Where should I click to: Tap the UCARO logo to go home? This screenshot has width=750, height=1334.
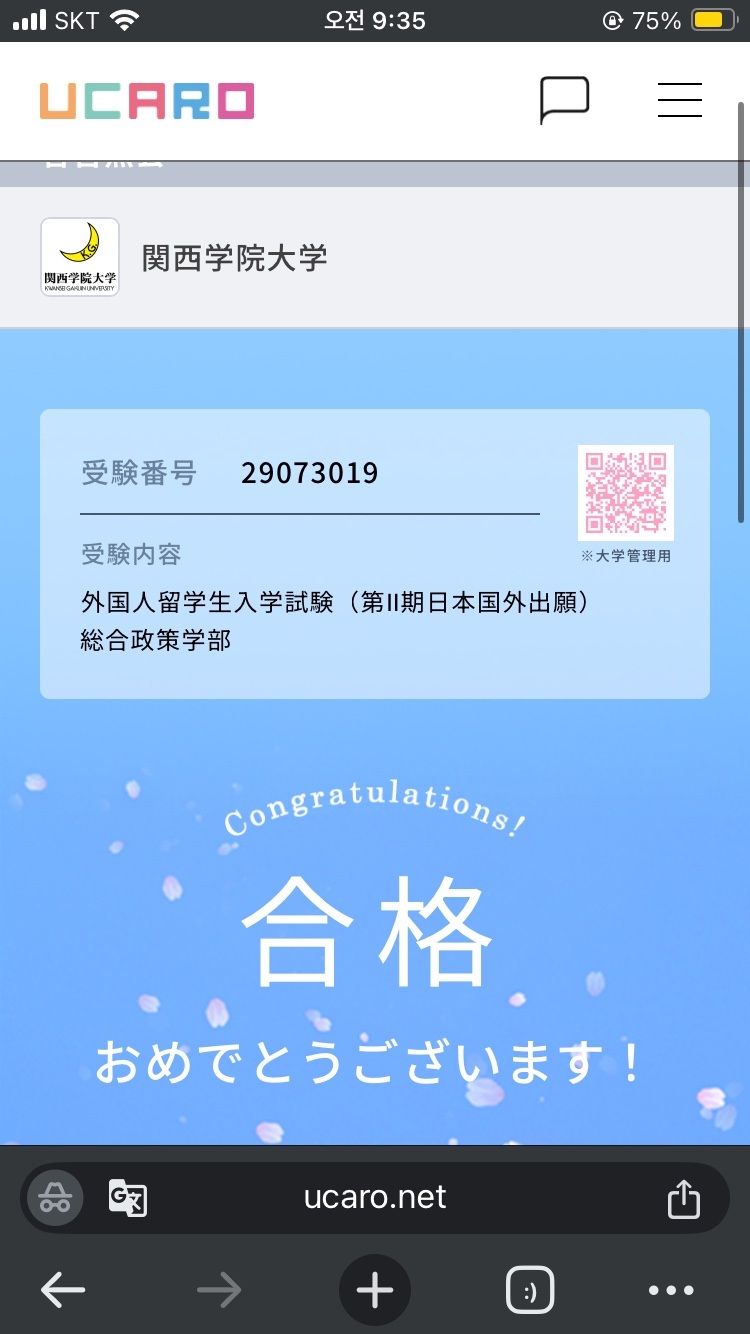pyautogui.click(x=147, y=101)
